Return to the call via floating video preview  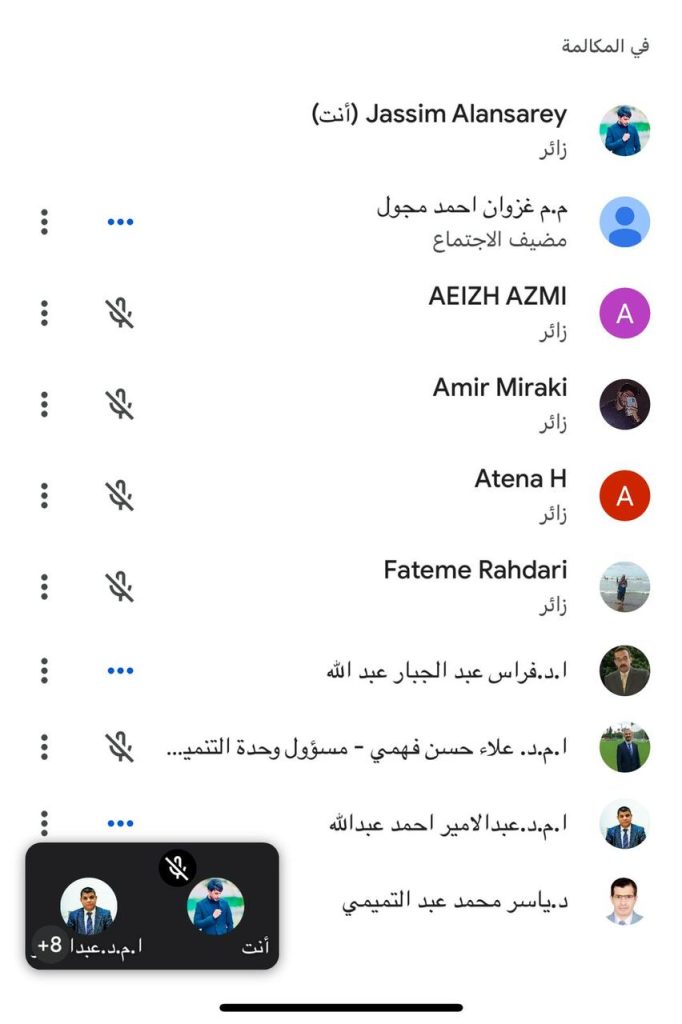152,906
